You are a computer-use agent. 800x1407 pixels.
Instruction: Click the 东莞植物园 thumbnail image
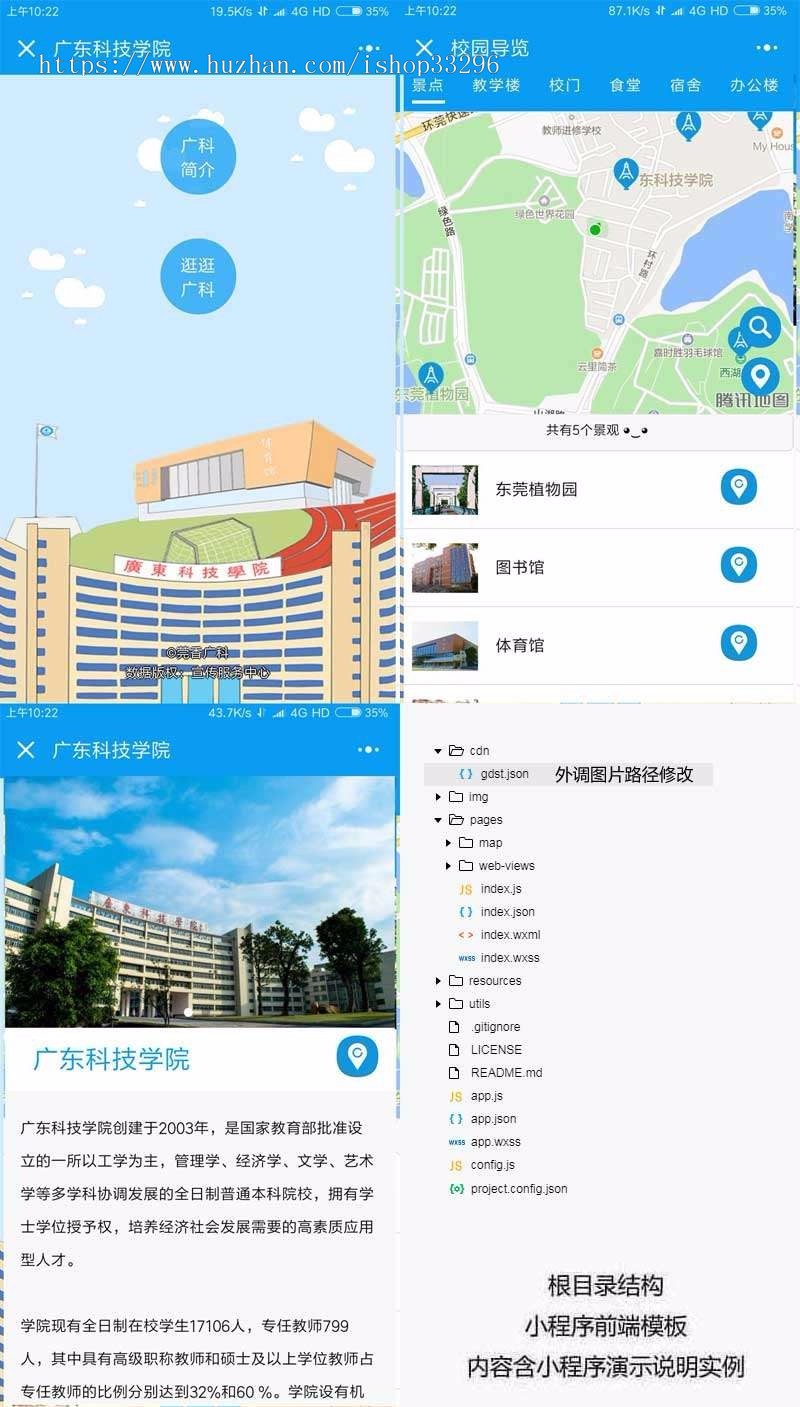[444, 487]
